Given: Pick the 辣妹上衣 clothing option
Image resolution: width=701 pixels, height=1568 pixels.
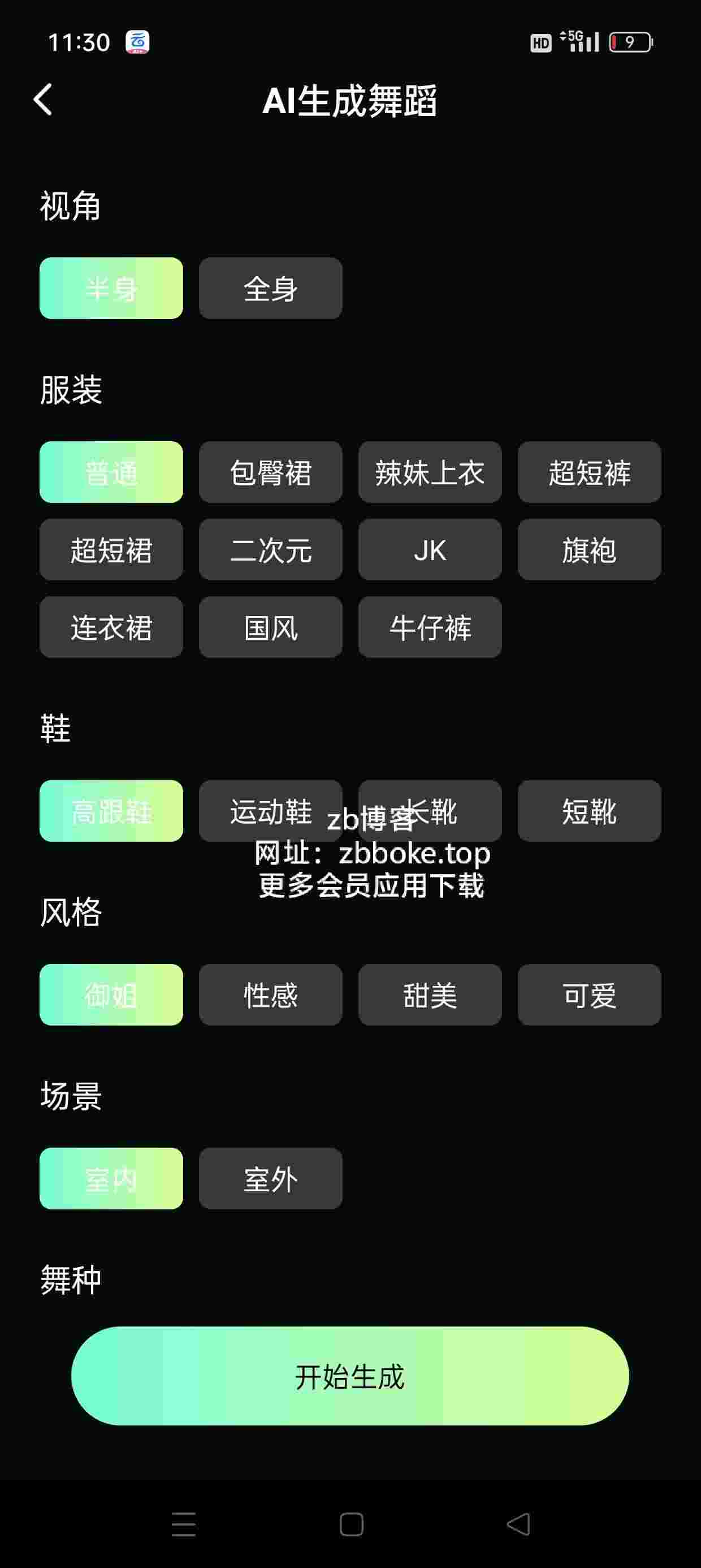Looking at the screenshot, I should (430, 472).
